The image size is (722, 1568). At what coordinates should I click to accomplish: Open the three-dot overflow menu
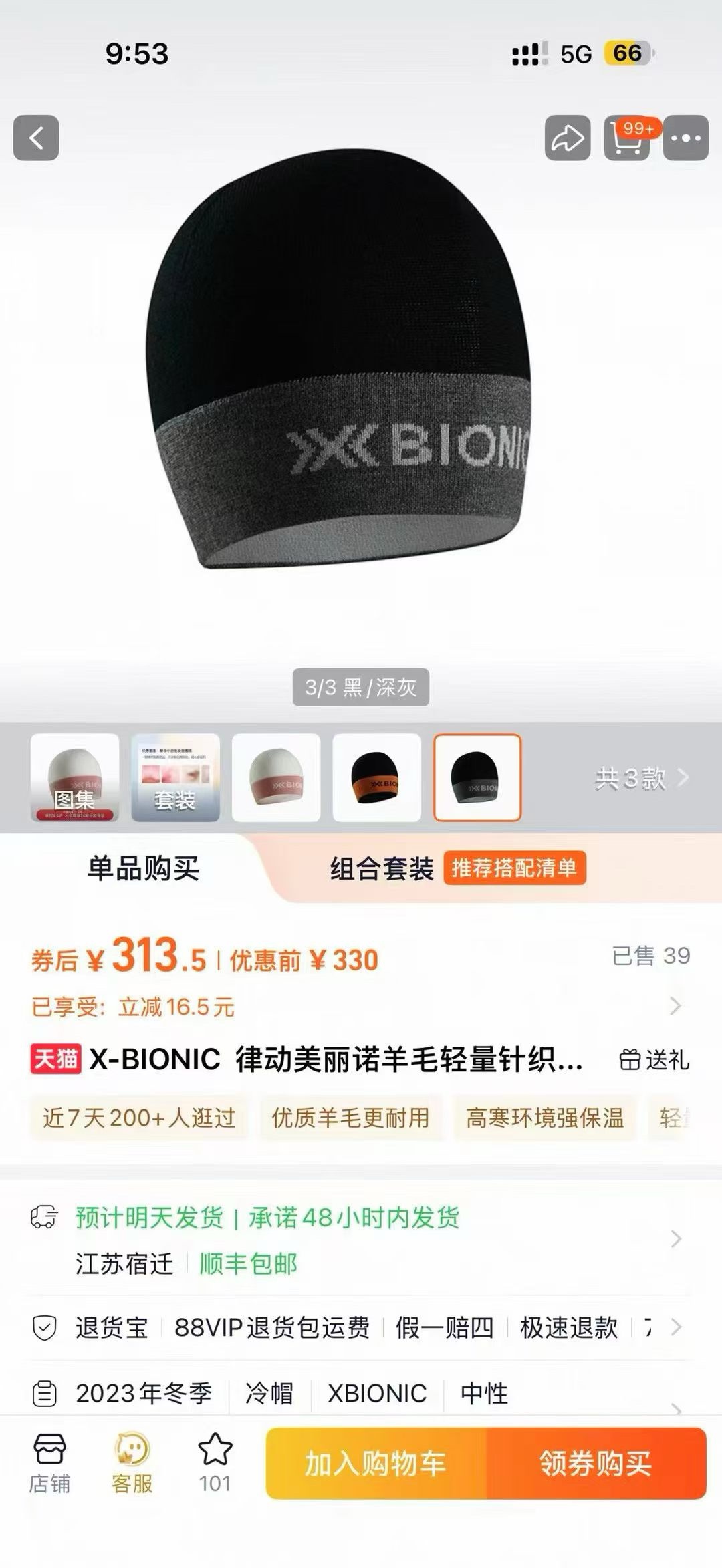(x=685, y=138)
